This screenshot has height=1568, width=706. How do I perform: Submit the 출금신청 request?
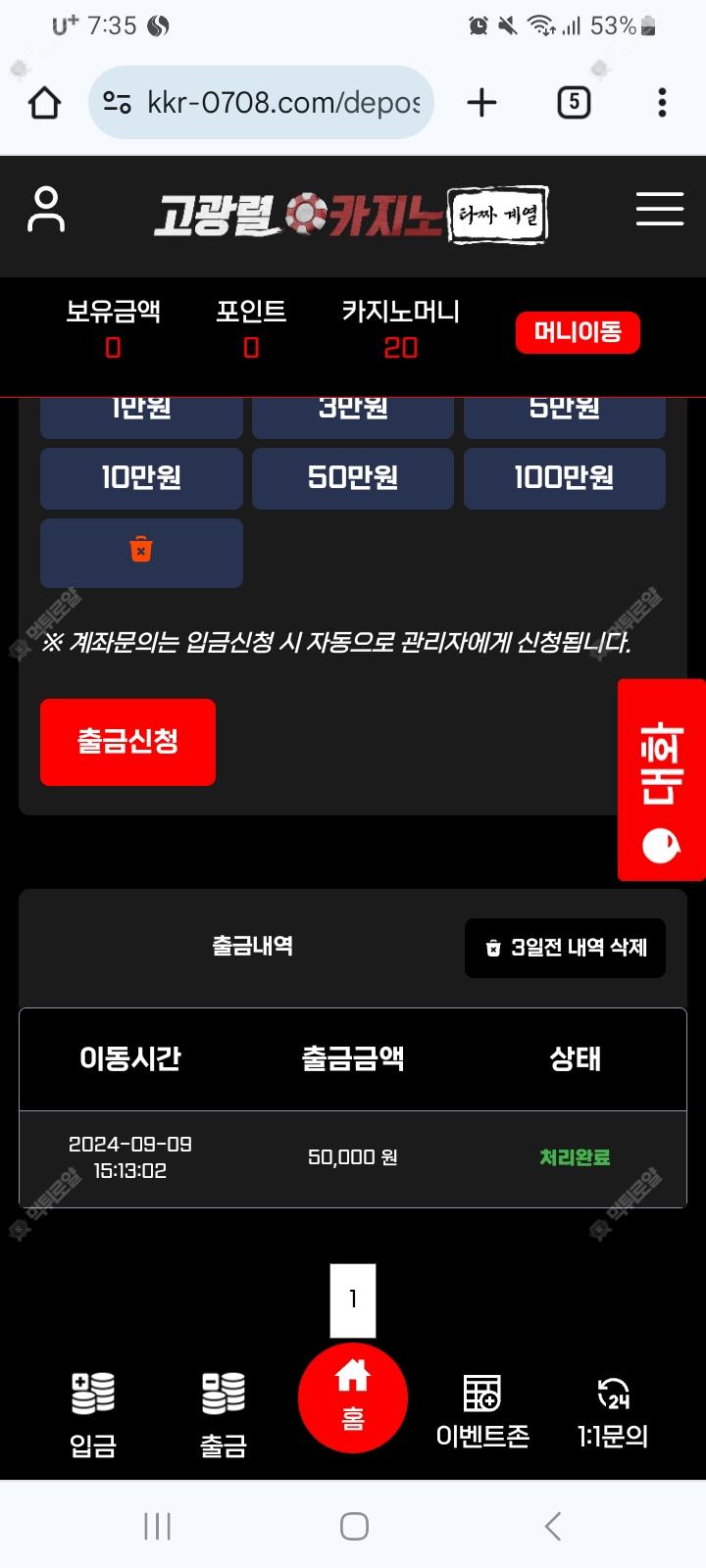point(127,742)
